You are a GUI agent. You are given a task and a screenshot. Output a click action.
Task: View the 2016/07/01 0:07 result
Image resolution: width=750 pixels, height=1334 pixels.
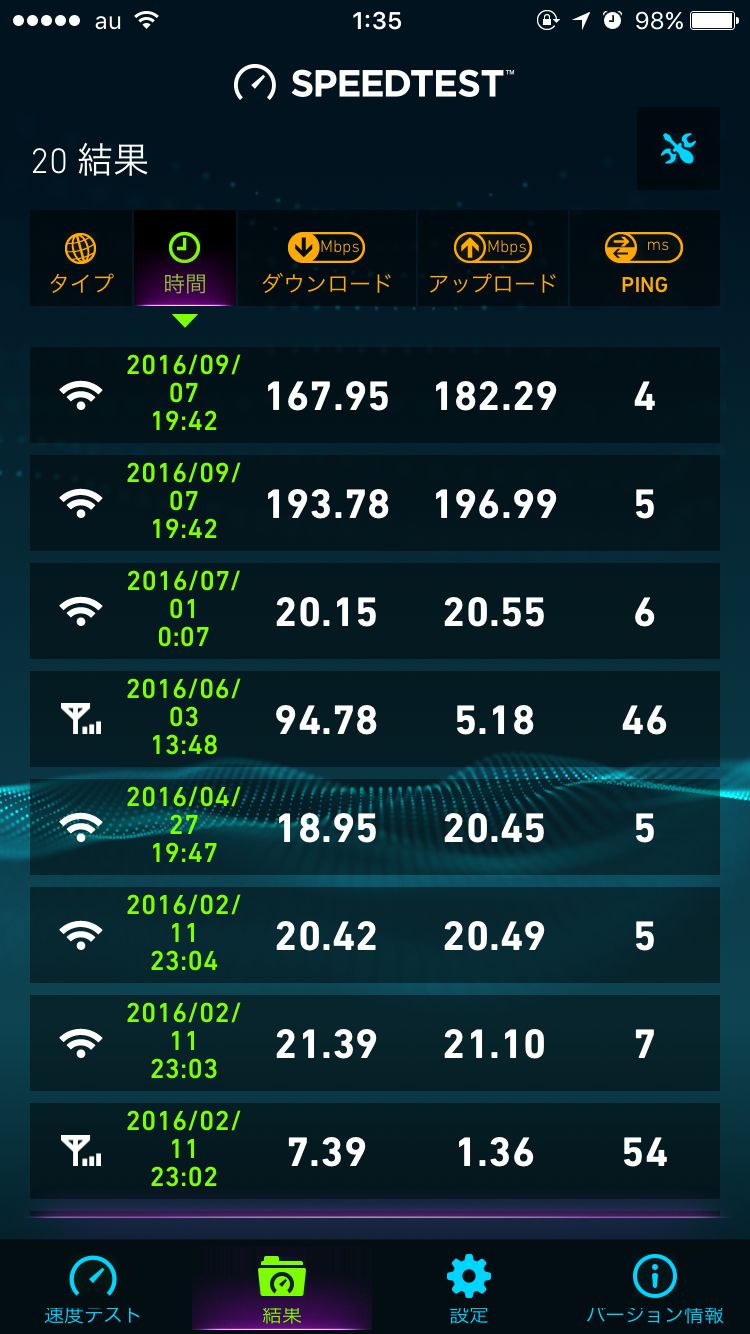[x=375, y=611]
